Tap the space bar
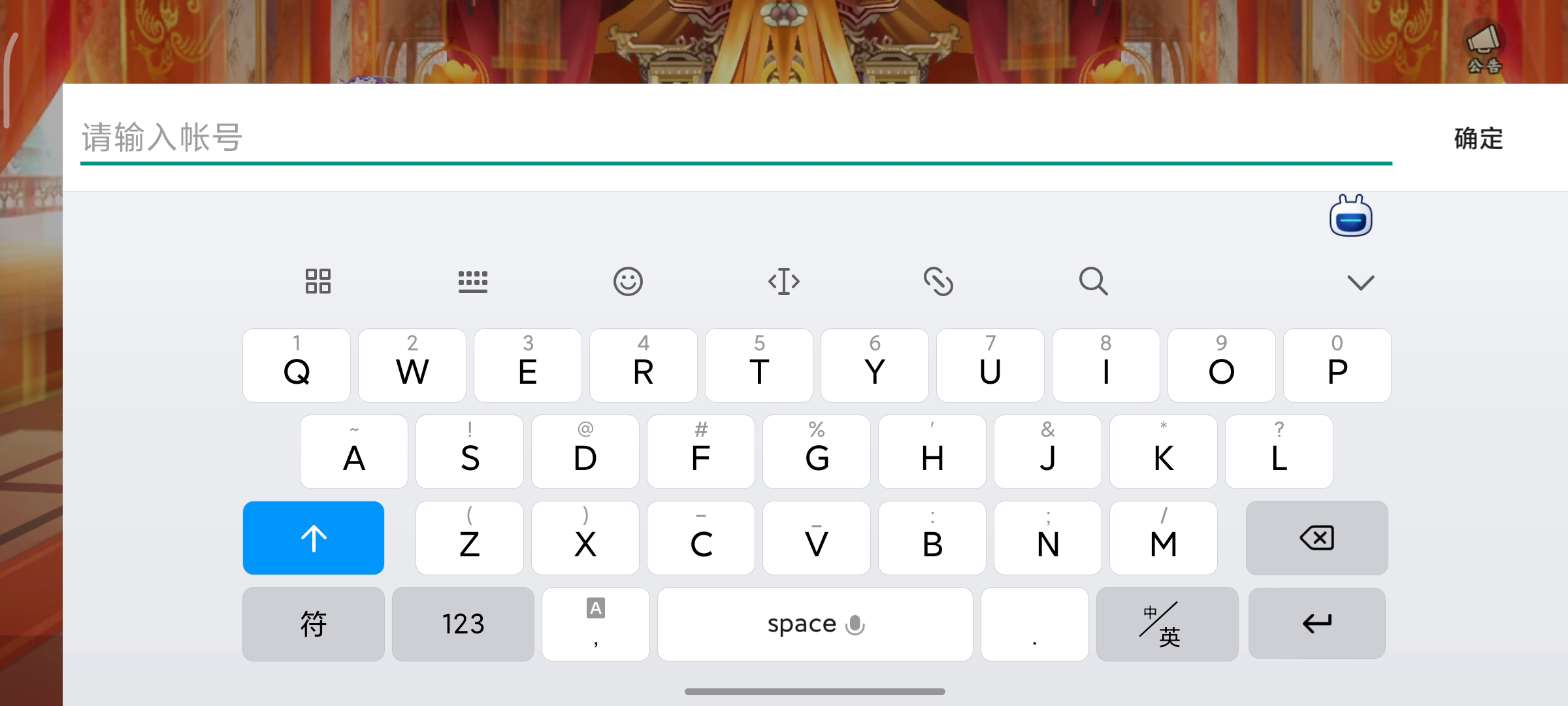Screen dimensions: 1568x706 tap(815, 624)
